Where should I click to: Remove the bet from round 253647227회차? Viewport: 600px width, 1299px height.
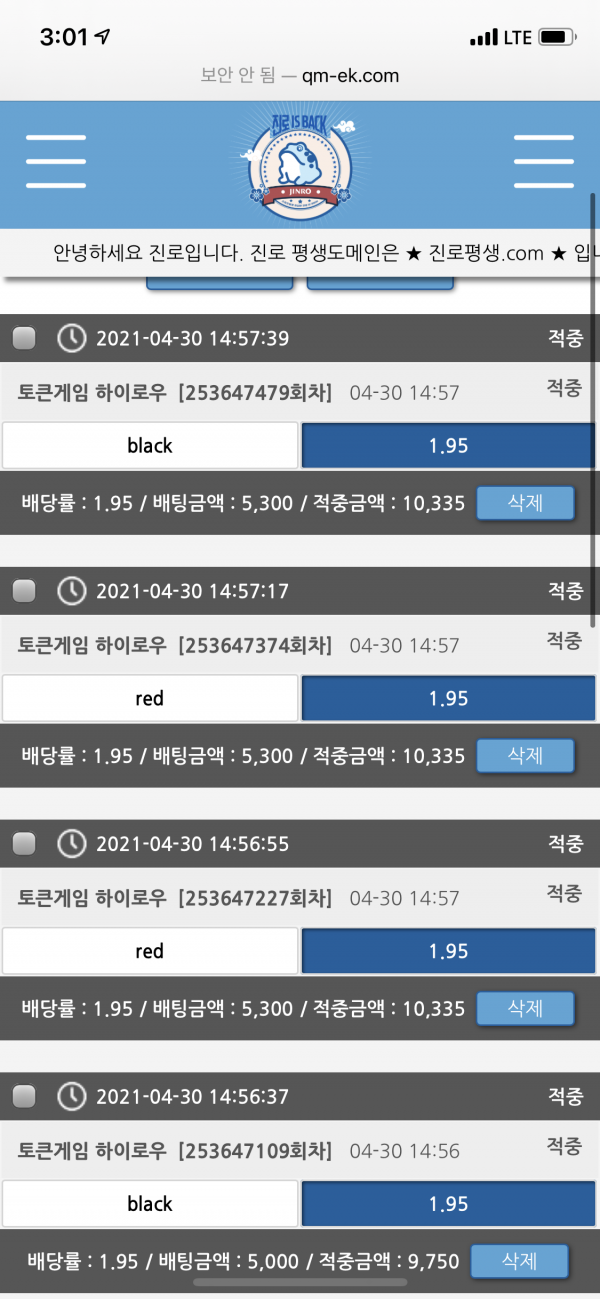point(525,1008)
